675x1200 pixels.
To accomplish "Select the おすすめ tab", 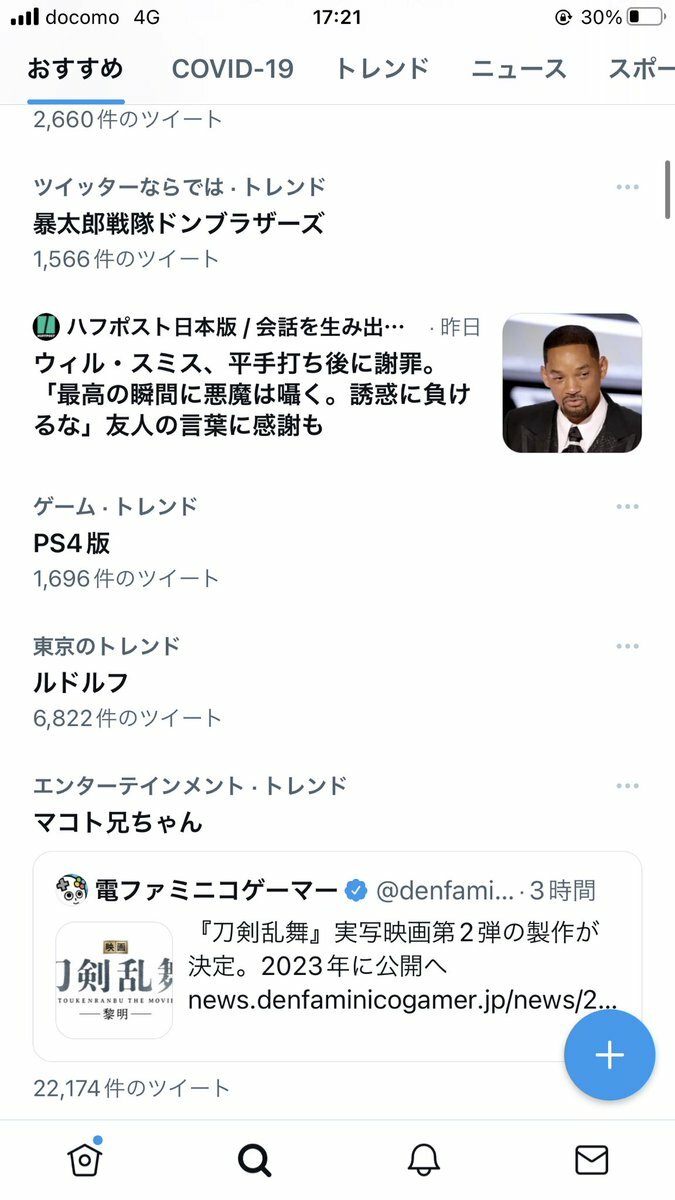I will pyautogui.click(x=76, y=69).
